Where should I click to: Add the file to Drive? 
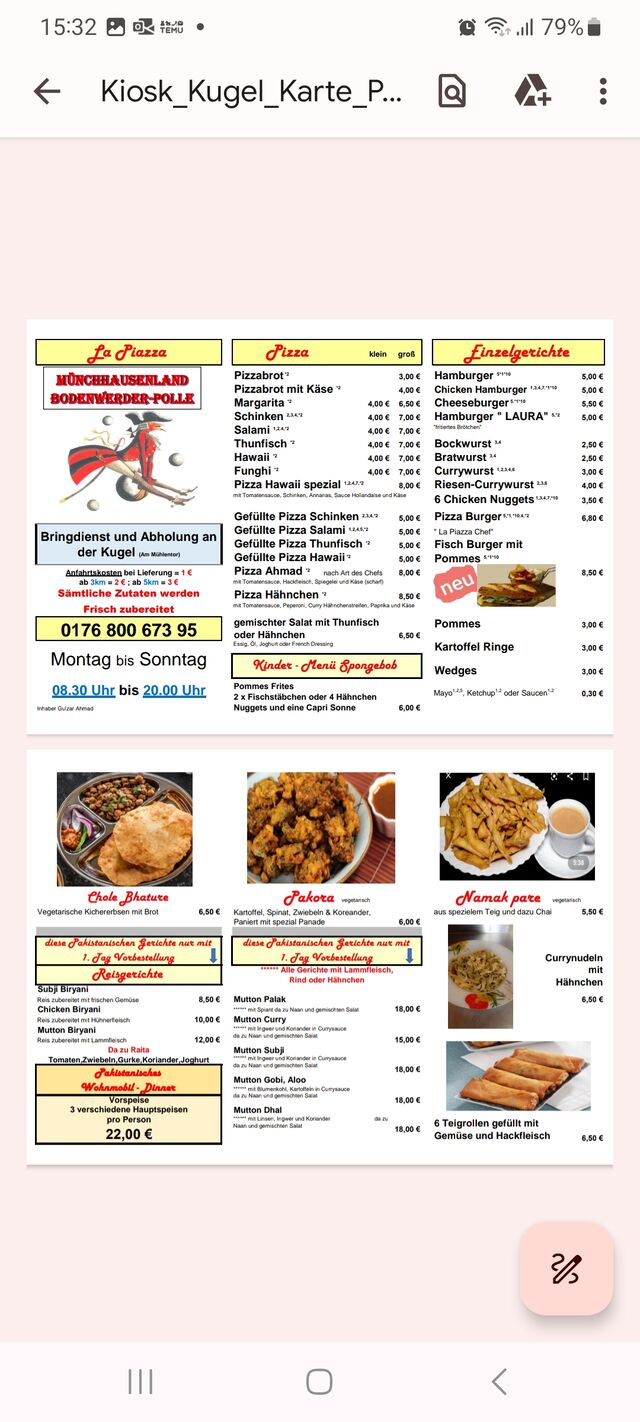tap(532, 92)
